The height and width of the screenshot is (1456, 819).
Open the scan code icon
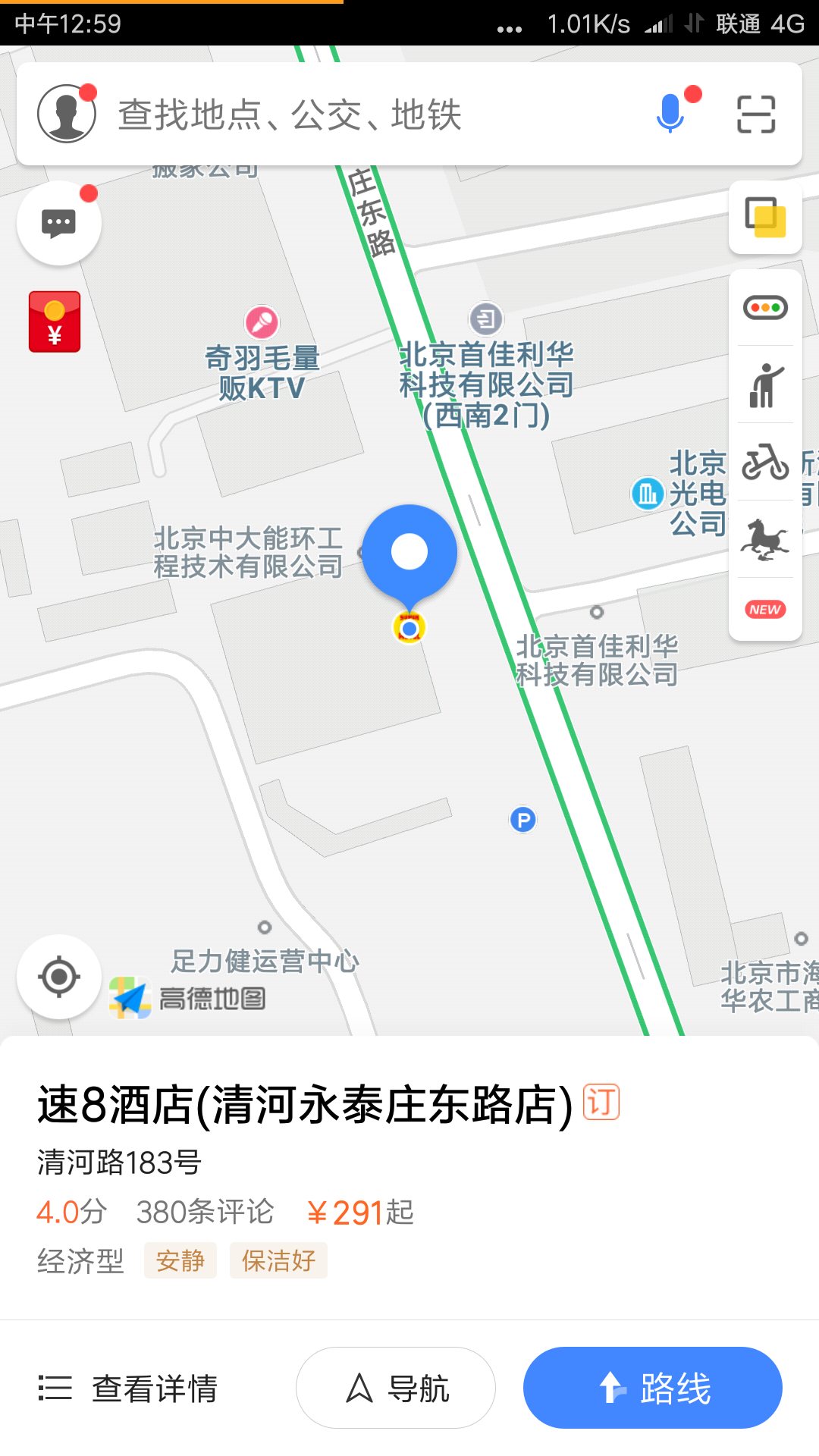click(x=756, y=115)
